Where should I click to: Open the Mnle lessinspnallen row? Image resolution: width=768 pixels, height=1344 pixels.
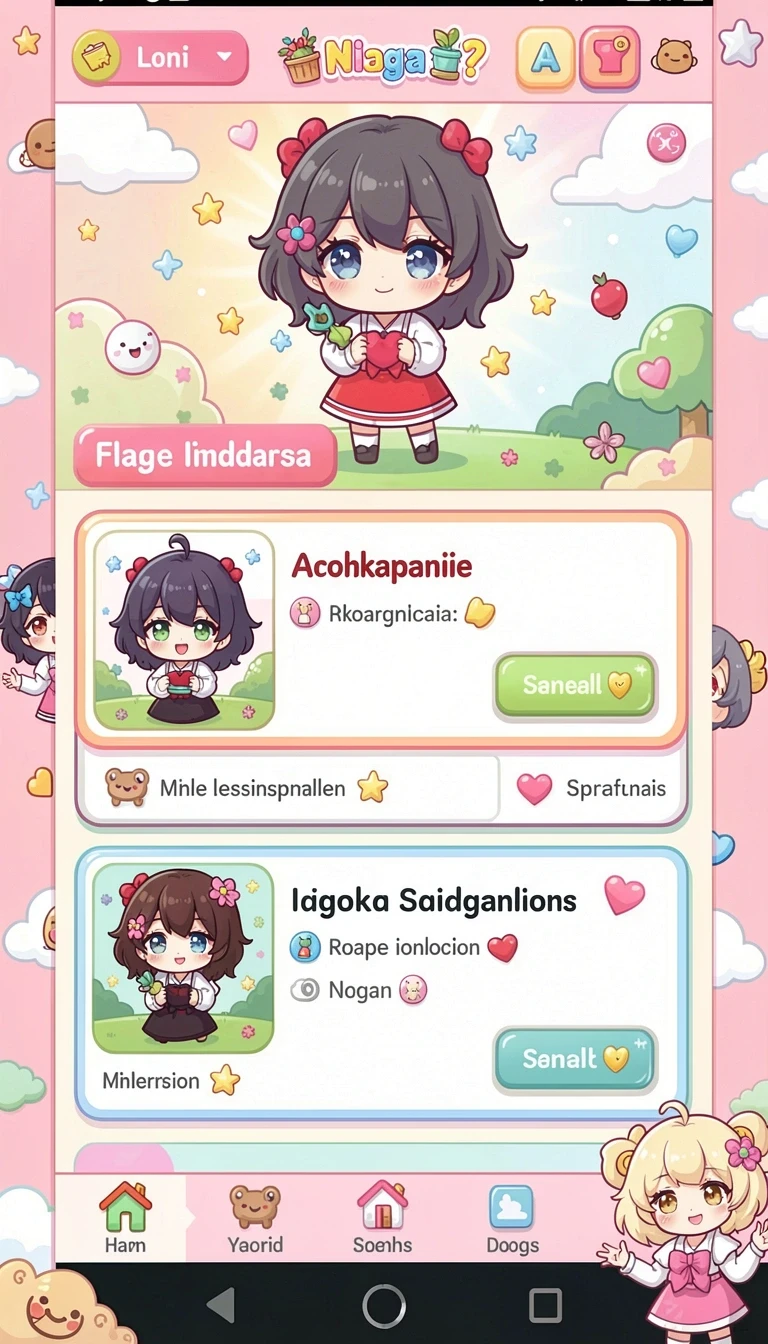[x=288, y=788]
